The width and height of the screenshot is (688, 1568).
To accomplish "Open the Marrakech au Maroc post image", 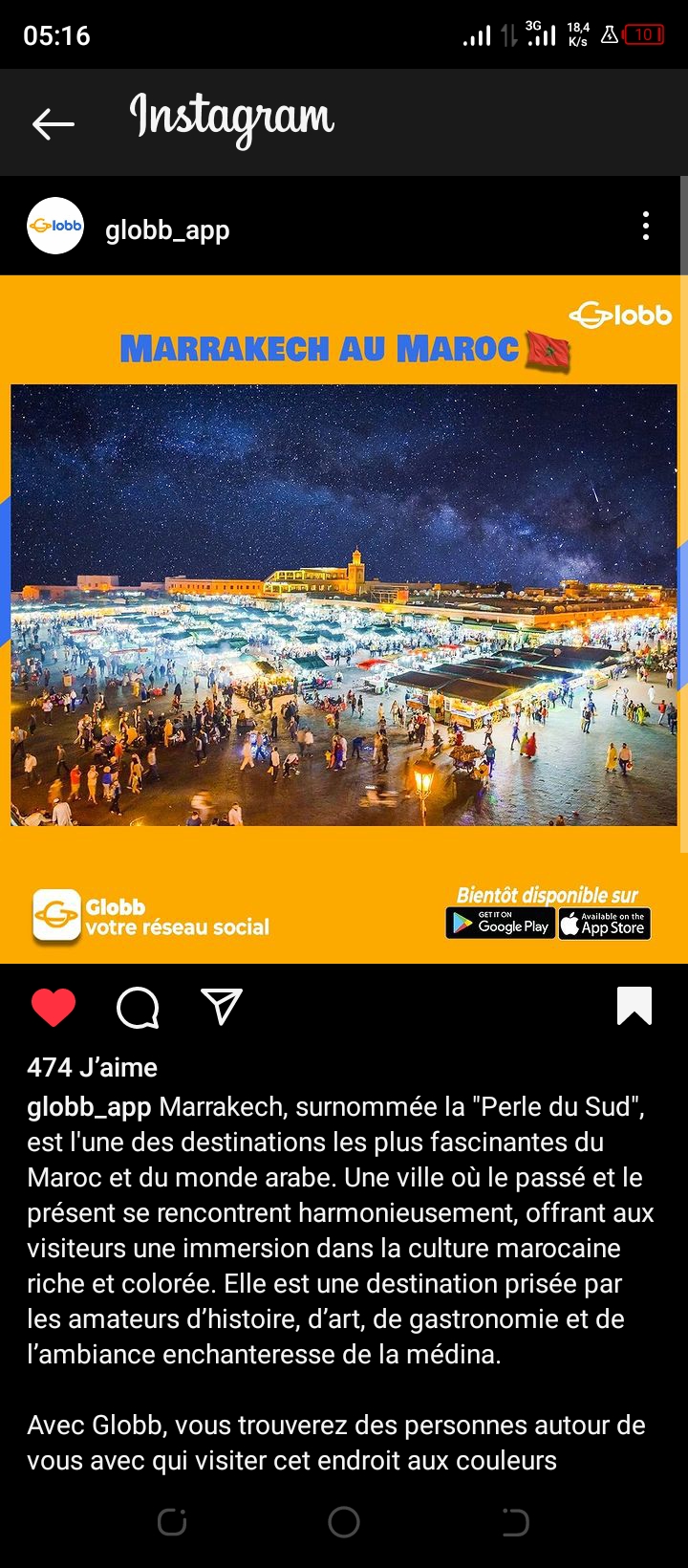I will 344,604.
